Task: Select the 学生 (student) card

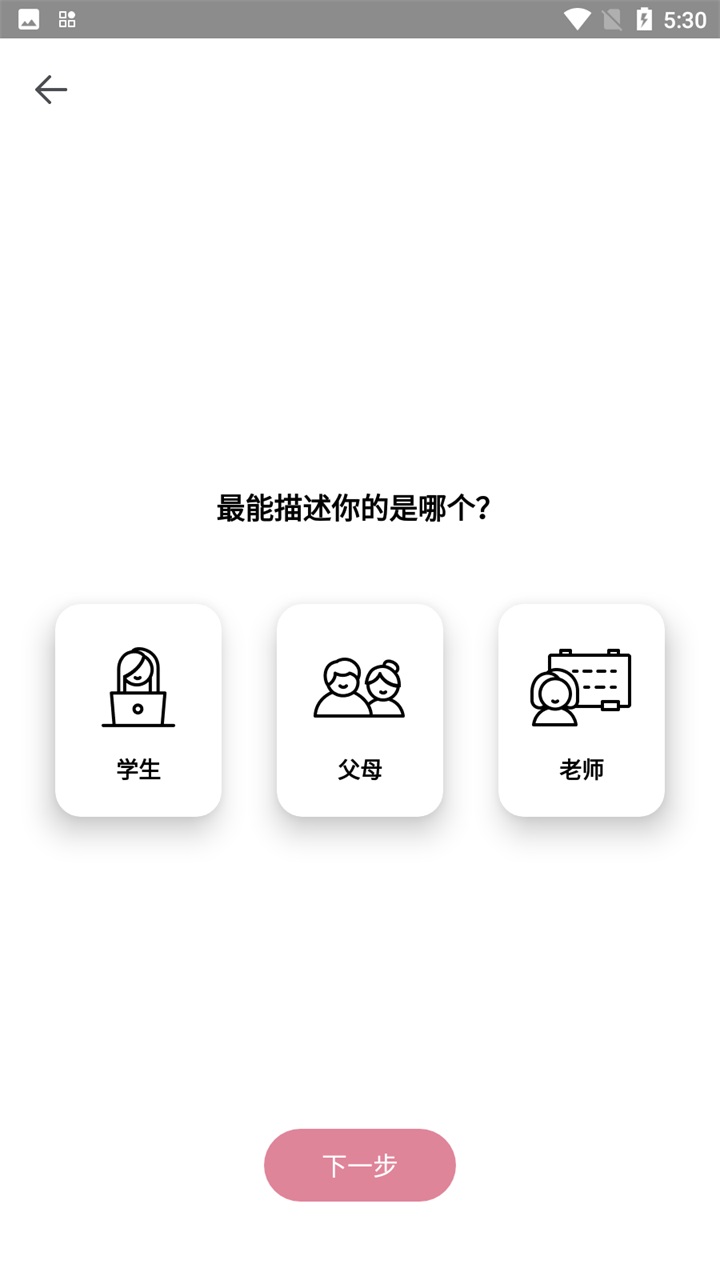Action: [x=138, y=710]
